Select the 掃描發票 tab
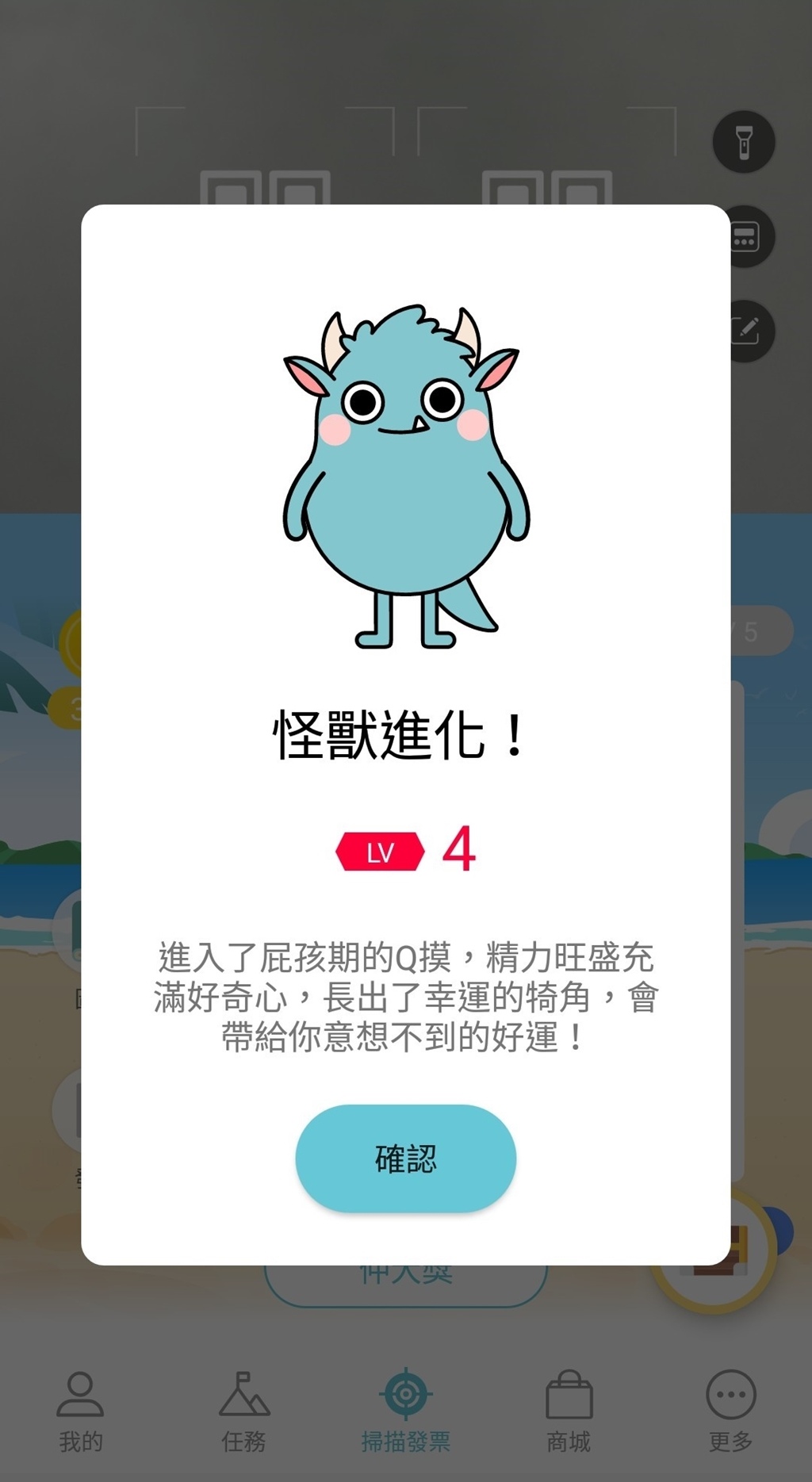This screenshot has height=1482, width=812. pos(405,1411)
